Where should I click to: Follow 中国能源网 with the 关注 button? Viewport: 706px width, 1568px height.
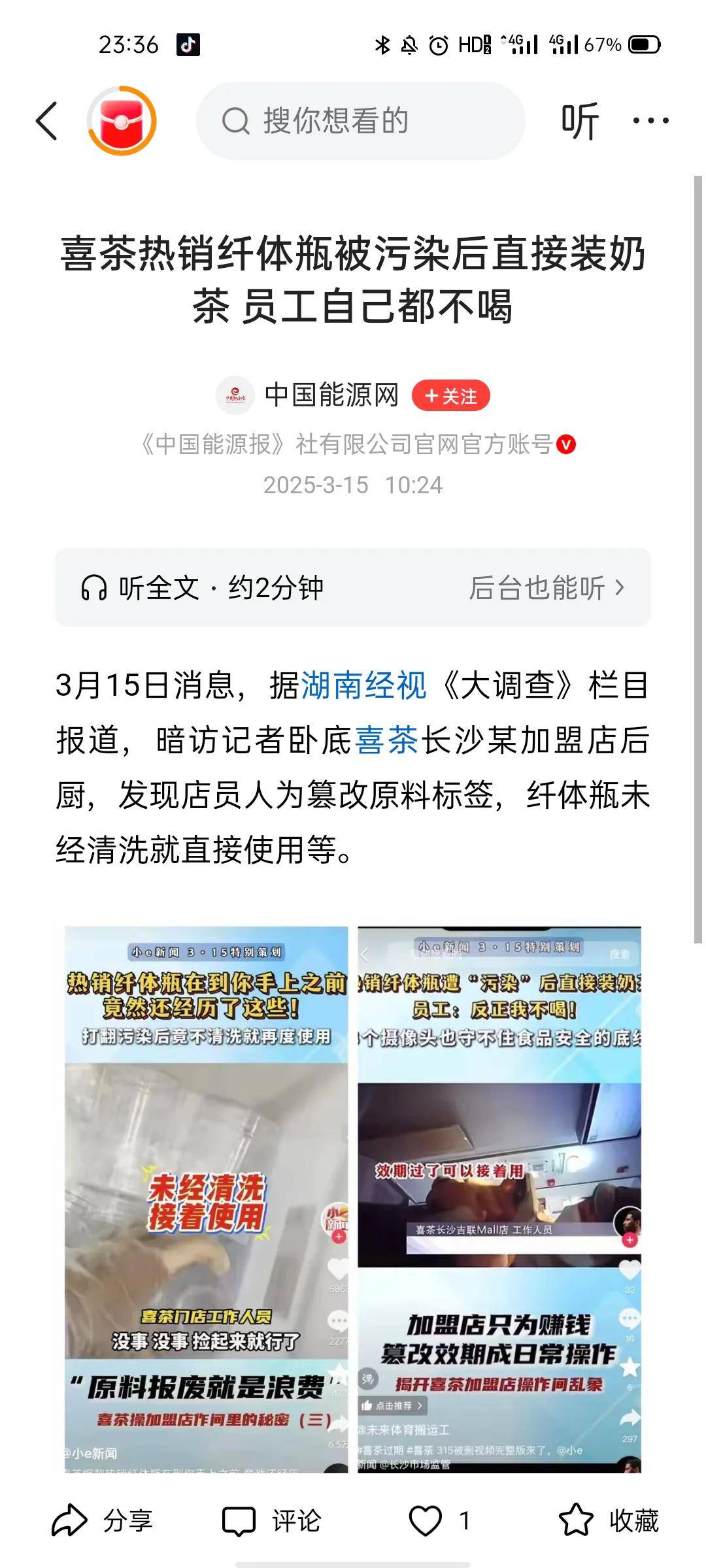[451, 396]
